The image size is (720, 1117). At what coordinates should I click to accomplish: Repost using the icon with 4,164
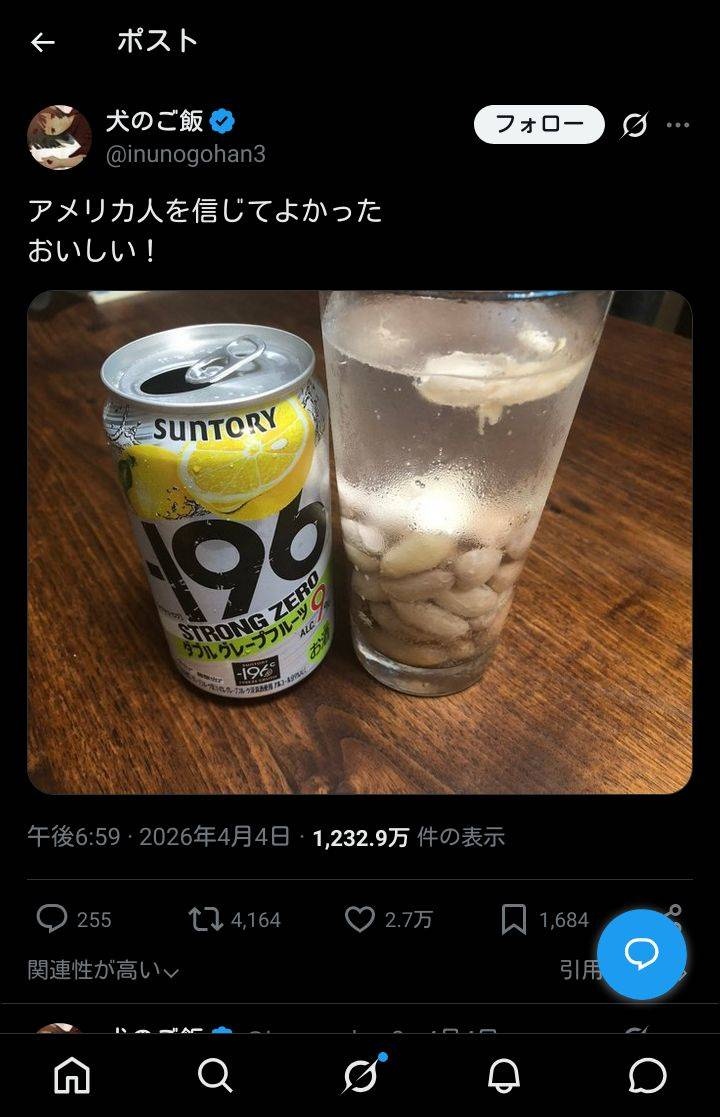point(205,919)
